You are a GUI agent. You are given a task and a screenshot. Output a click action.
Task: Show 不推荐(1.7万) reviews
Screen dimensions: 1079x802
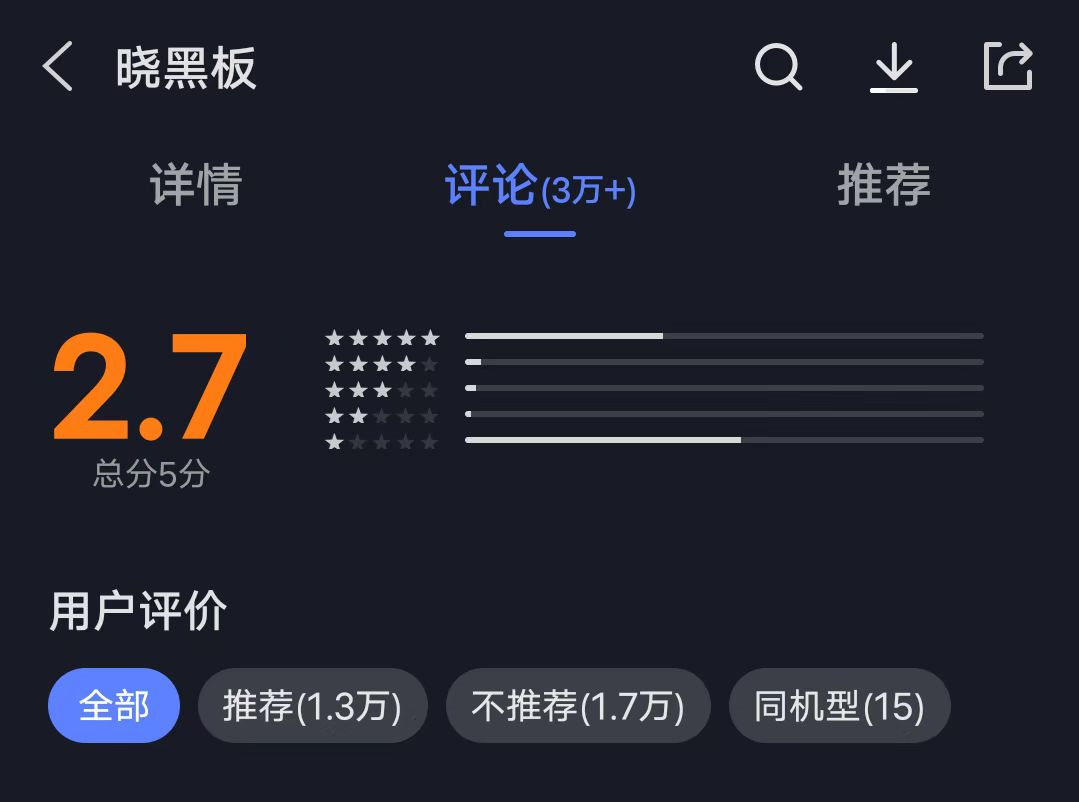(x=577, y=706)
